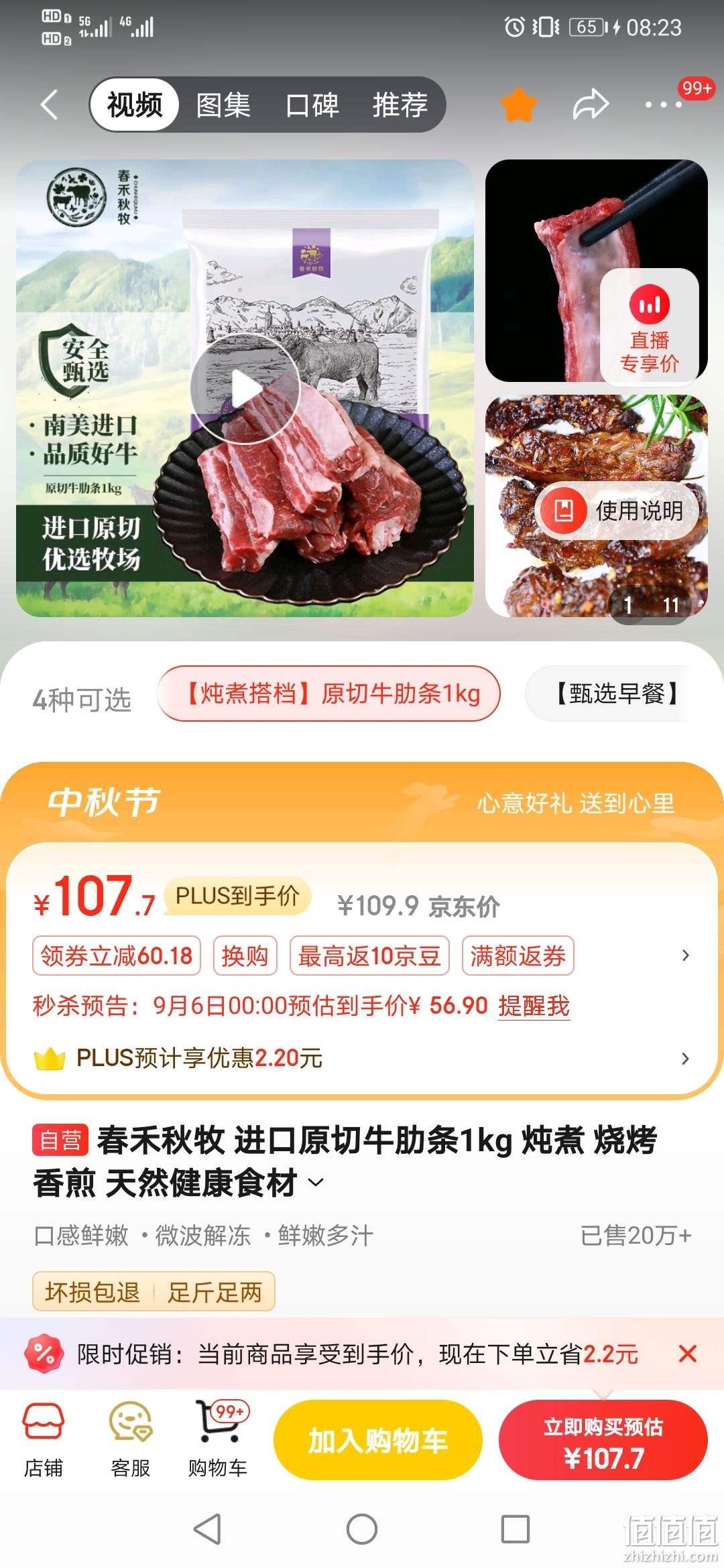Viewport: 724px width, 1568px height.
Task: Tap 加入购物车
Action: 377,1440
